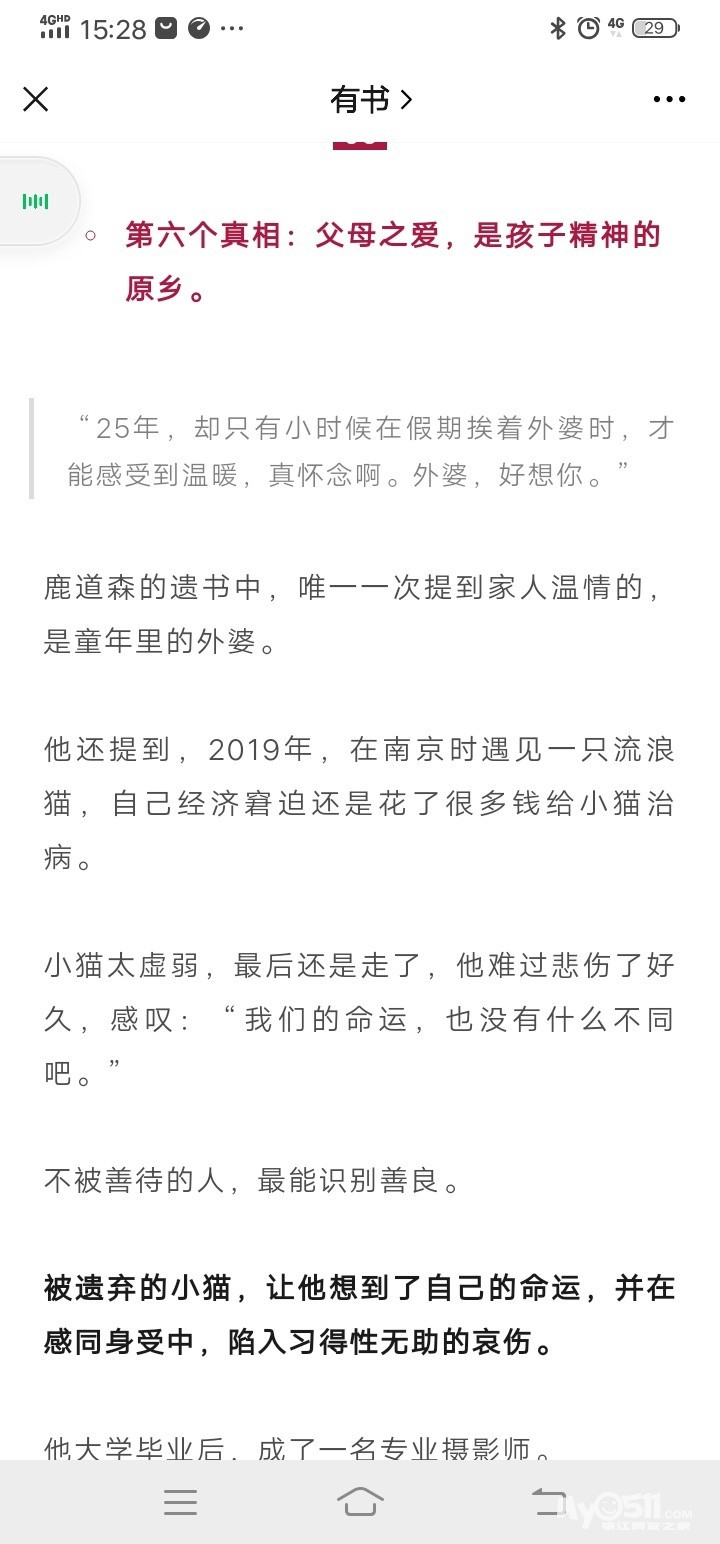
Task: Go to the system home screen
Action: pos(360,1502)
